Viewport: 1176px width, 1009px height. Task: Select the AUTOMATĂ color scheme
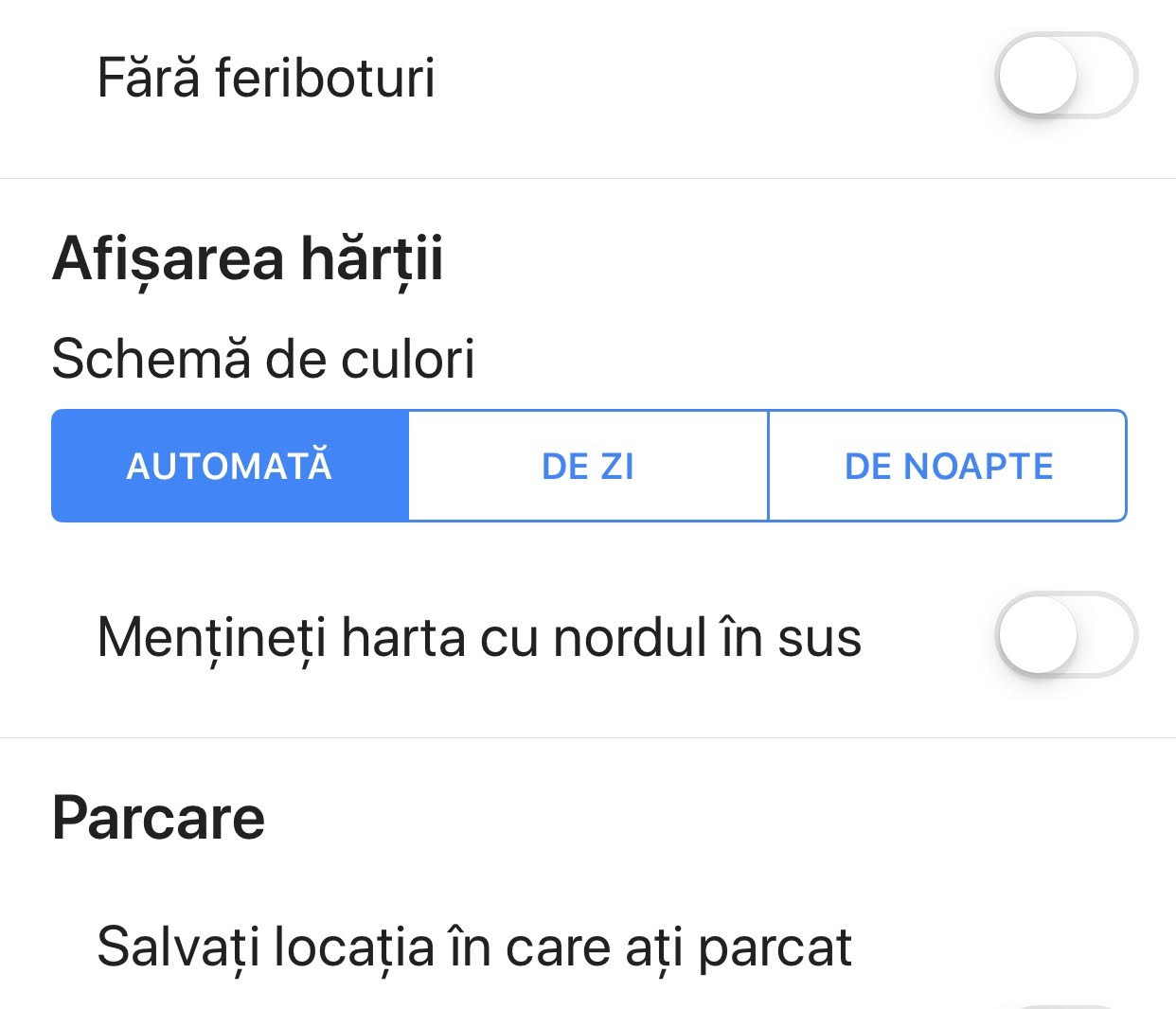[x=230, y=466]
